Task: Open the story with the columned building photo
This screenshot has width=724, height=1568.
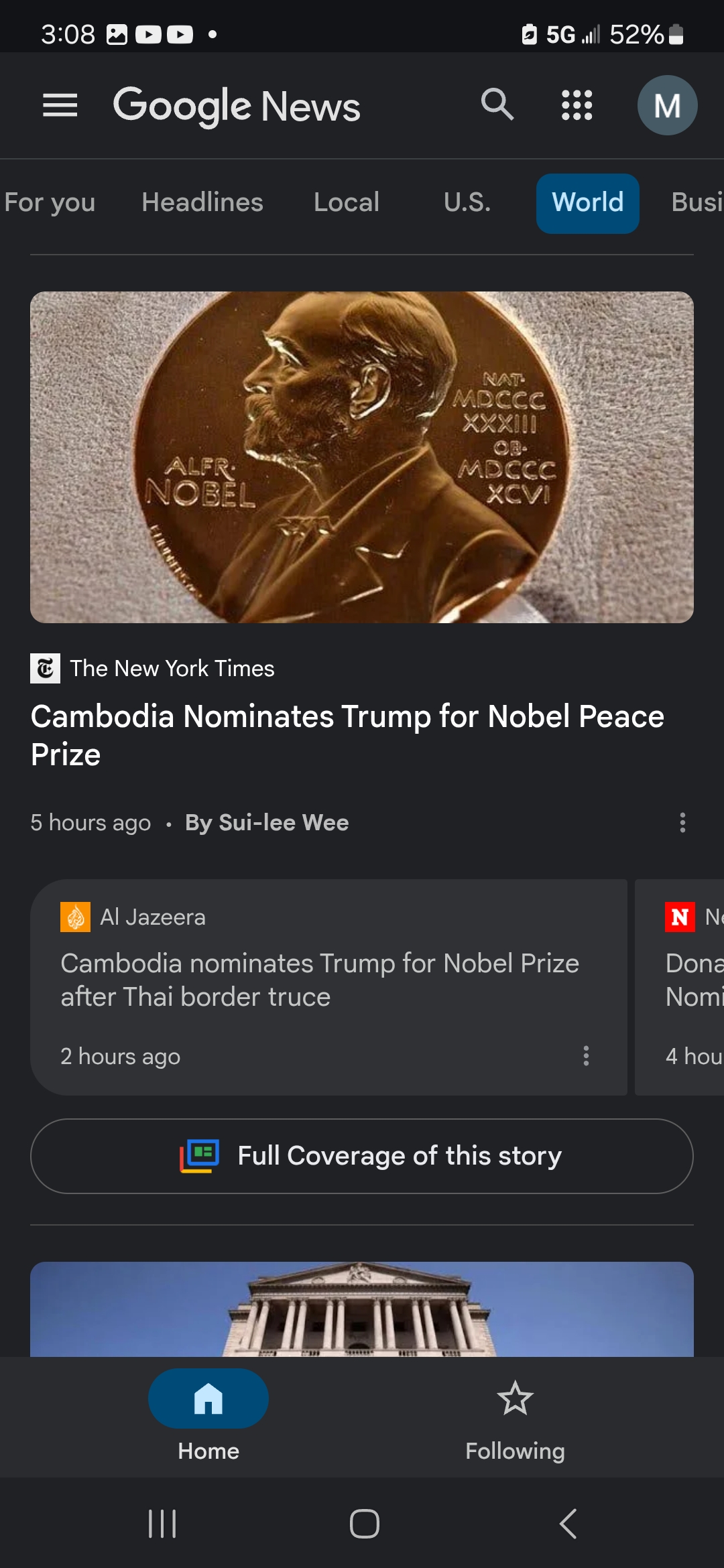Action: [x=362, y=1309]
